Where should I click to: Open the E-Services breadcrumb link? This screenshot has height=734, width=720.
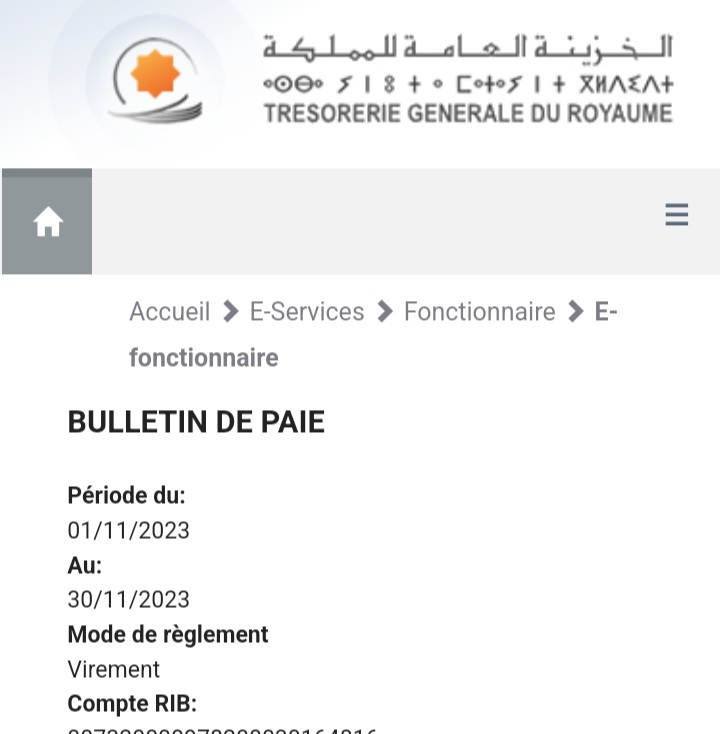(307, 312)
